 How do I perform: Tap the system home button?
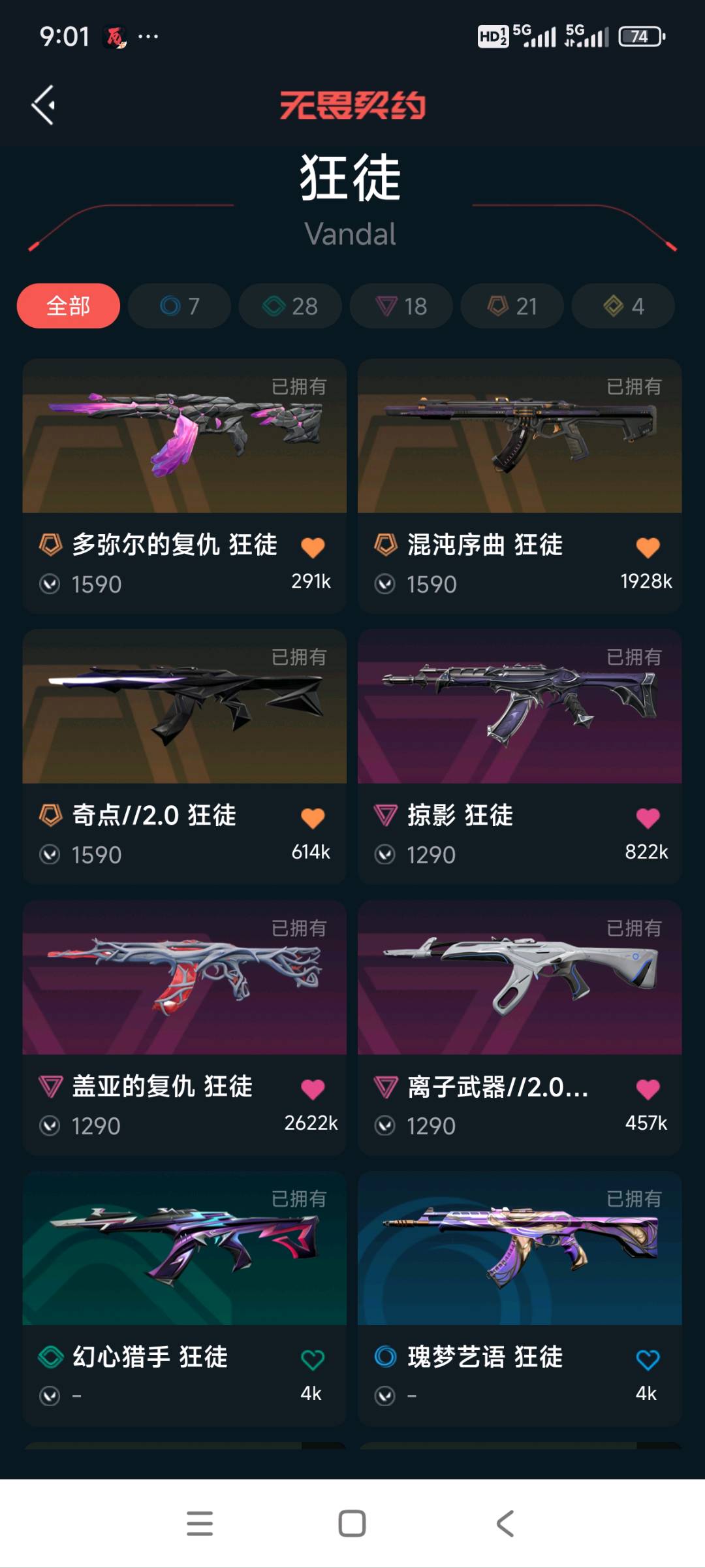[x=352, y=1523]
